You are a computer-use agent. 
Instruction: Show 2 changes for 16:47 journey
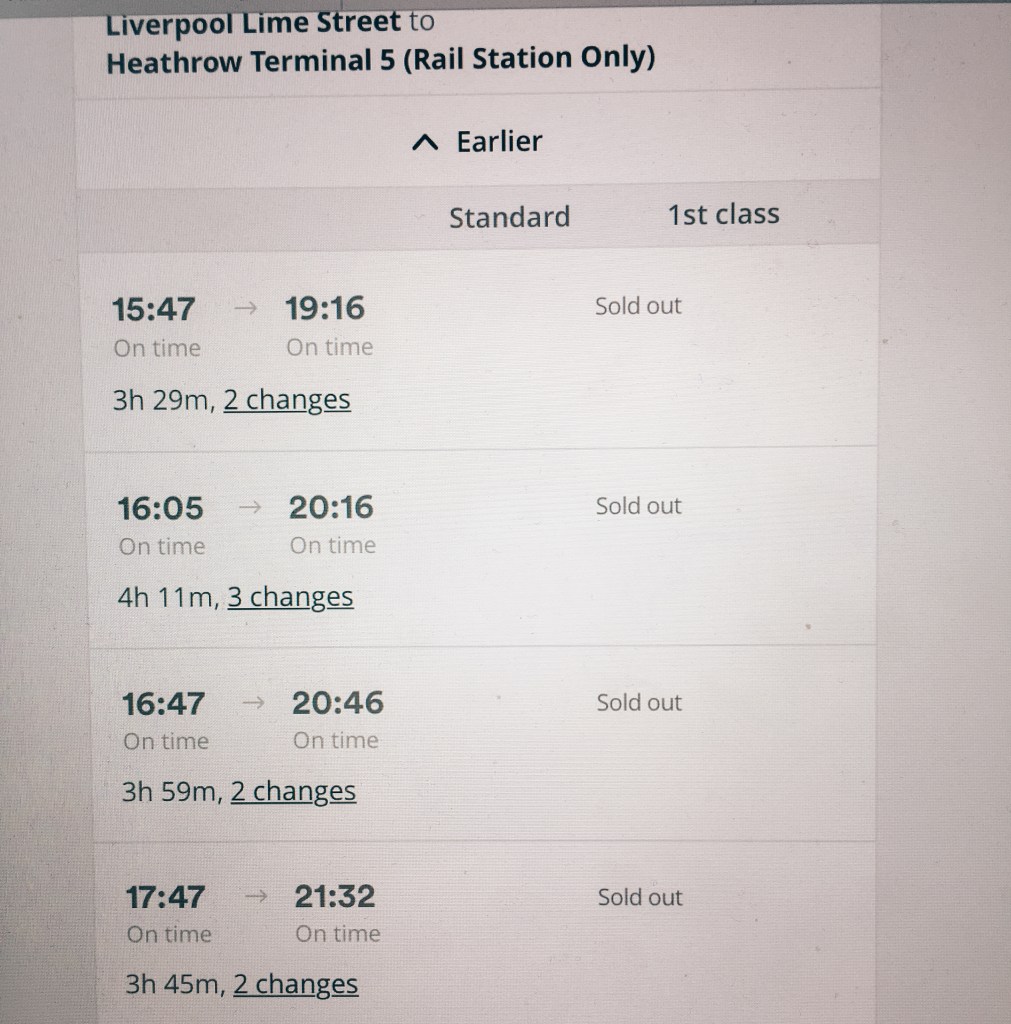coord(293,792)
